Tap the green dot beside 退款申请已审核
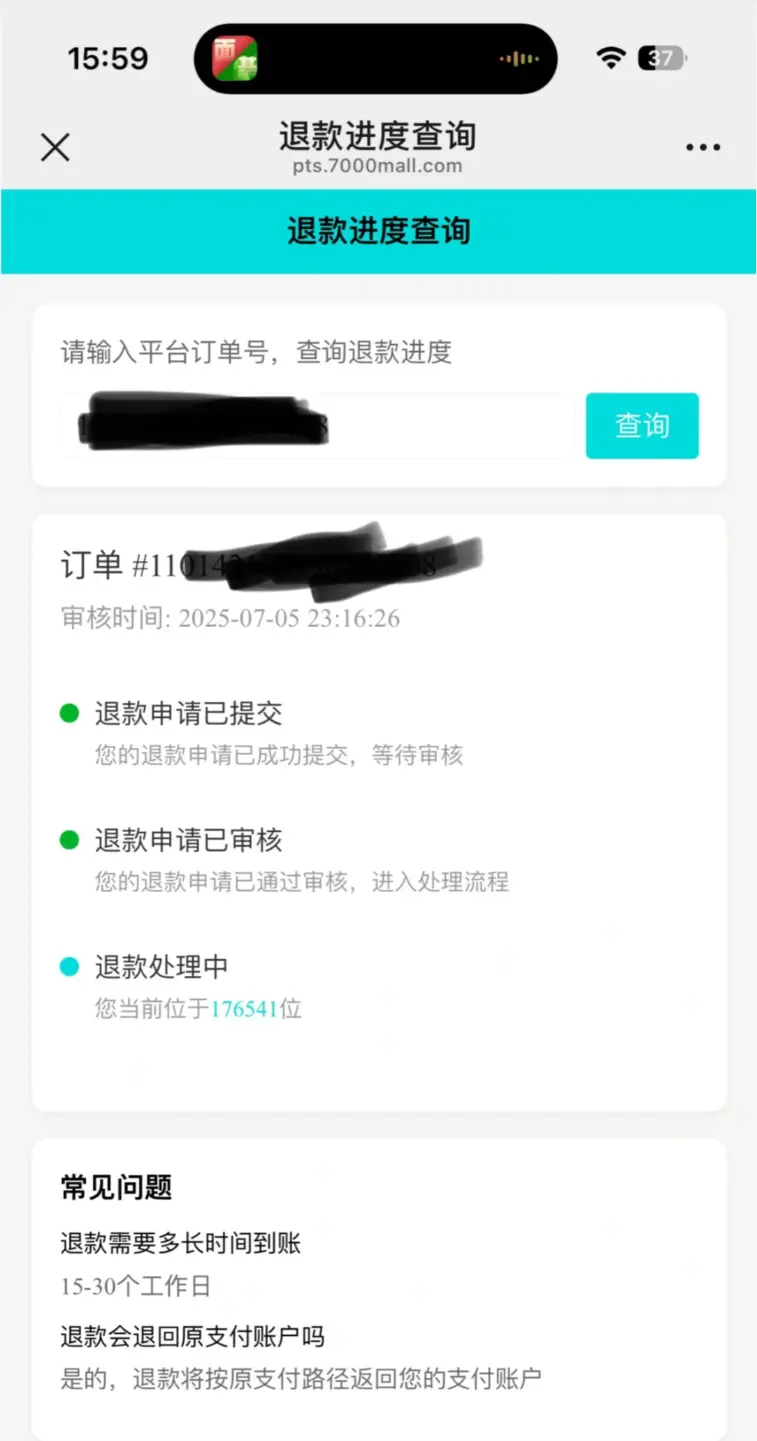 69,840
